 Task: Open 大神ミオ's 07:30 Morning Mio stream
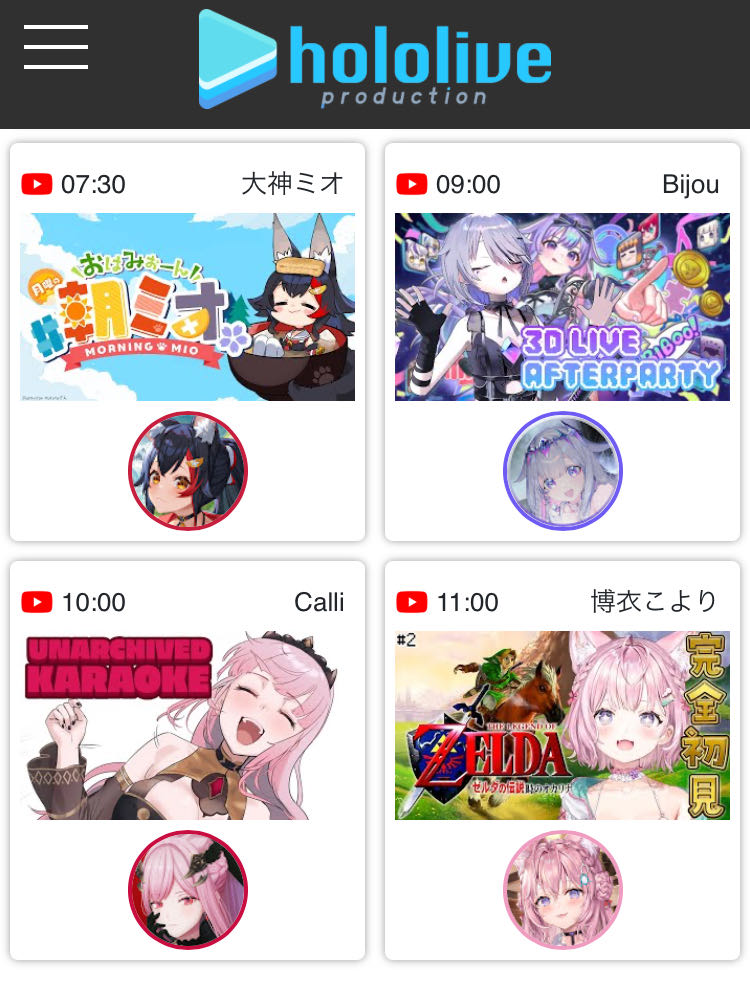(x=187, y=307)
